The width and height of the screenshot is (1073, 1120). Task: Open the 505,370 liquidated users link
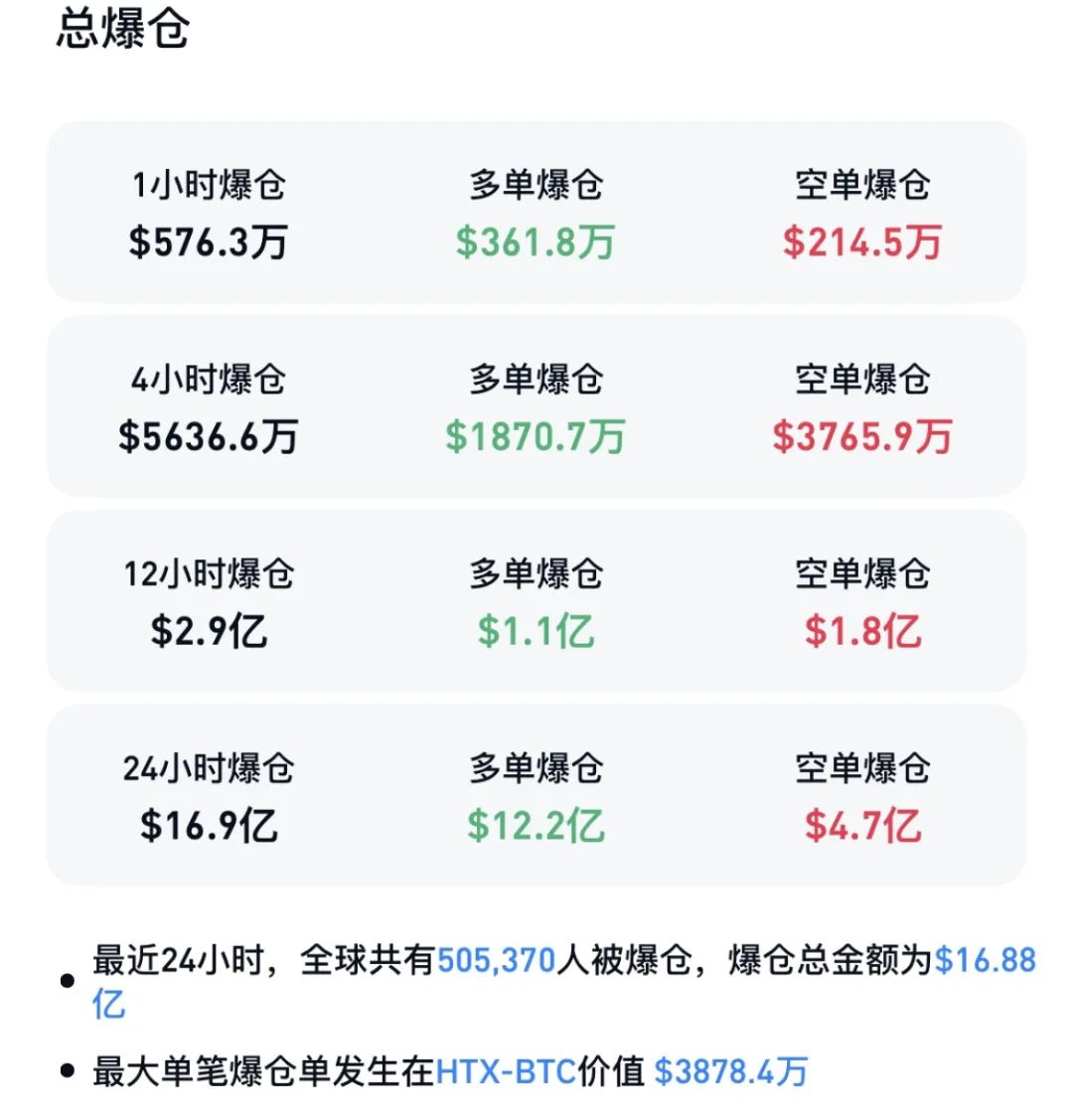[494, 958]
